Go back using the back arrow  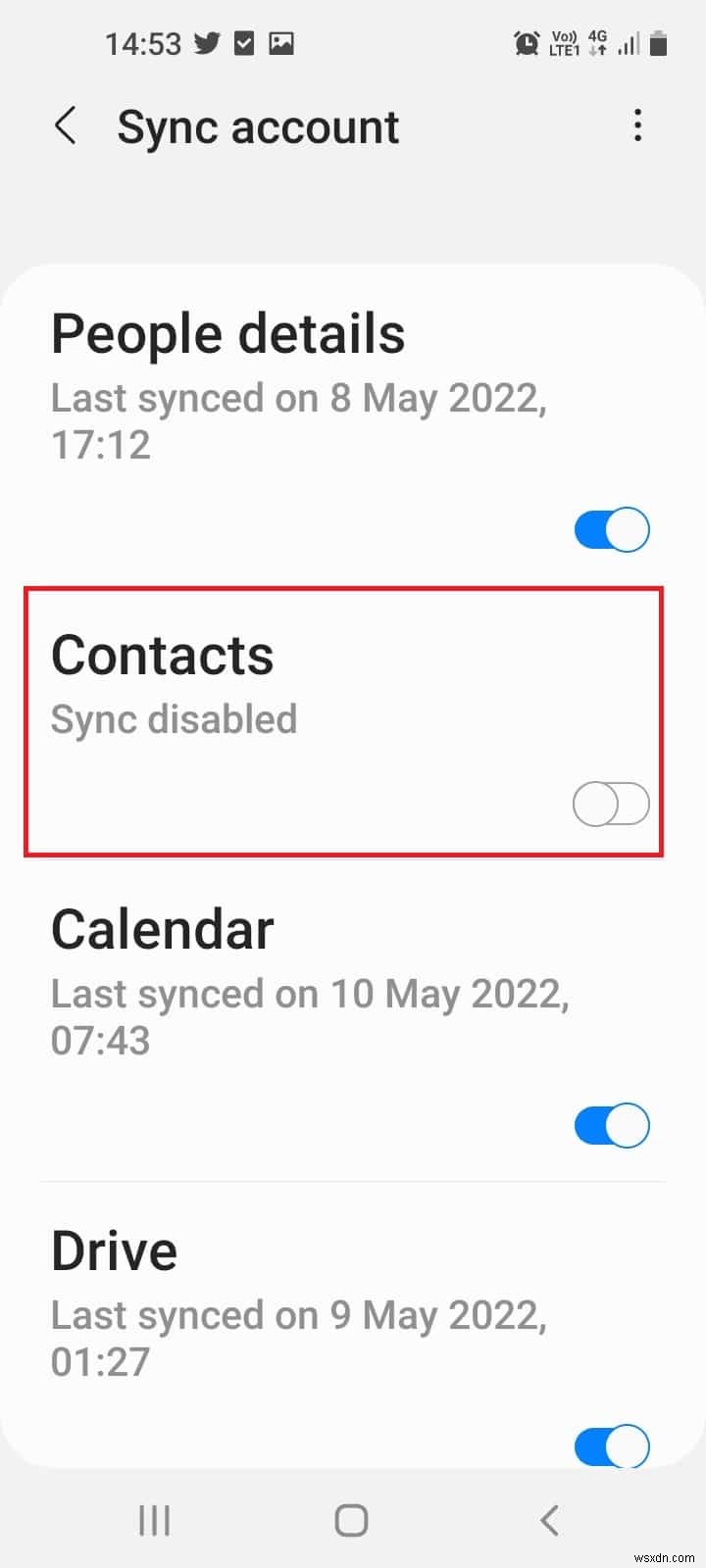pos(65,125)
